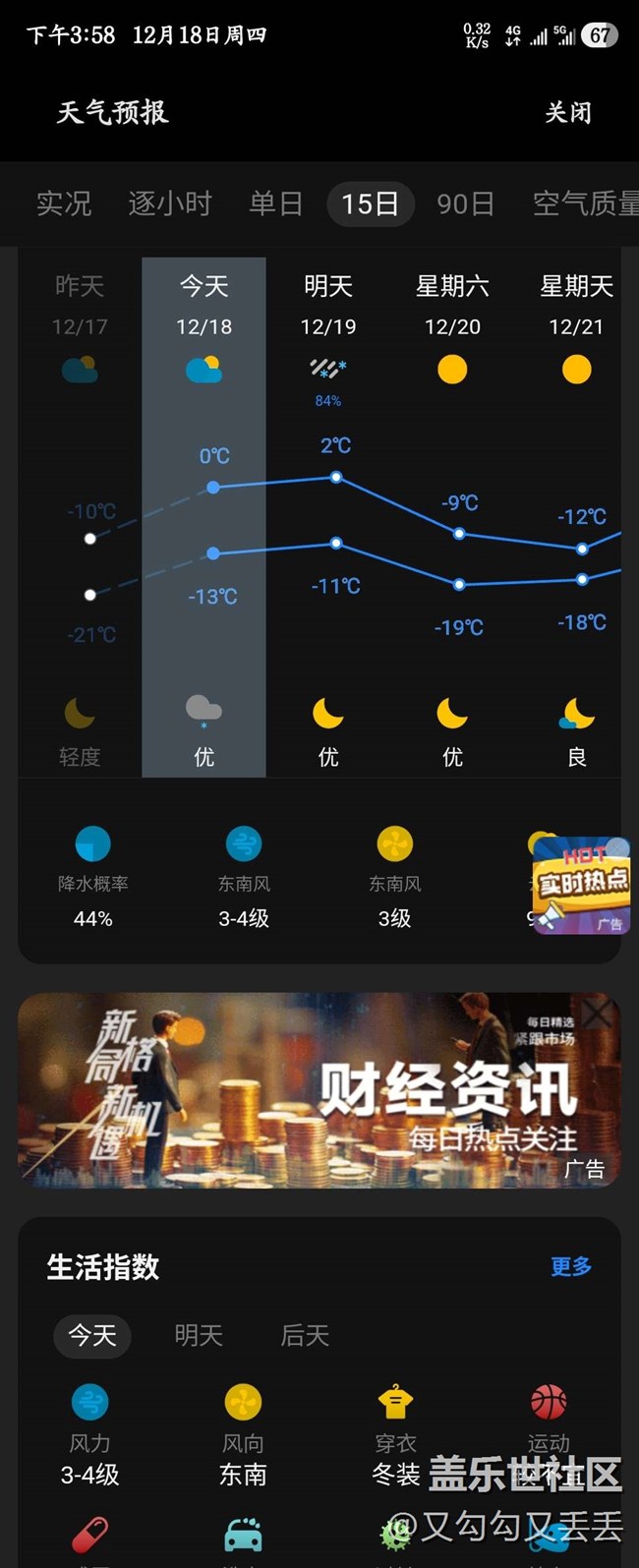The height and width of the screenshot is (1568, 639).
Task: Select the 15日 forecast tab
Action: pos(370,203)
